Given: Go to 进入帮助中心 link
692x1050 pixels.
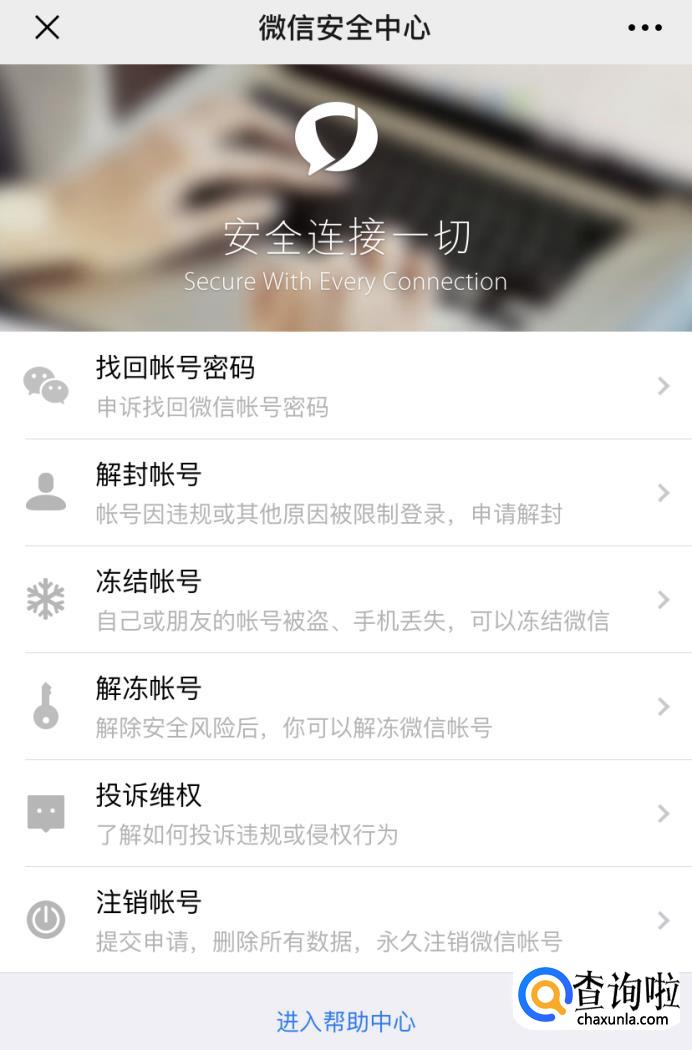Looking at the screenshot, I should (x=345, y=1021).
